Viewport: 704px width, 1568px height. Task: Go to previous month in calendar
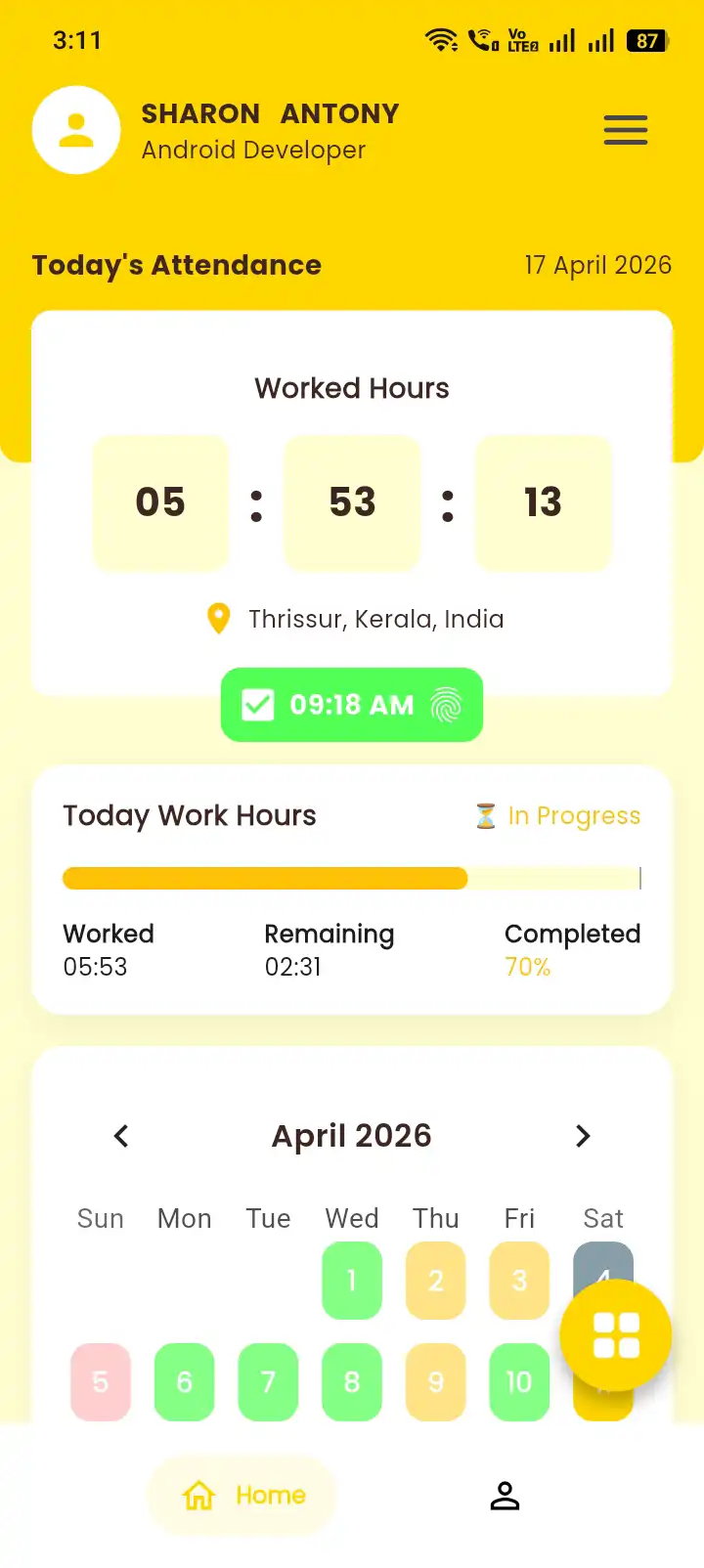pos(121,1136)
